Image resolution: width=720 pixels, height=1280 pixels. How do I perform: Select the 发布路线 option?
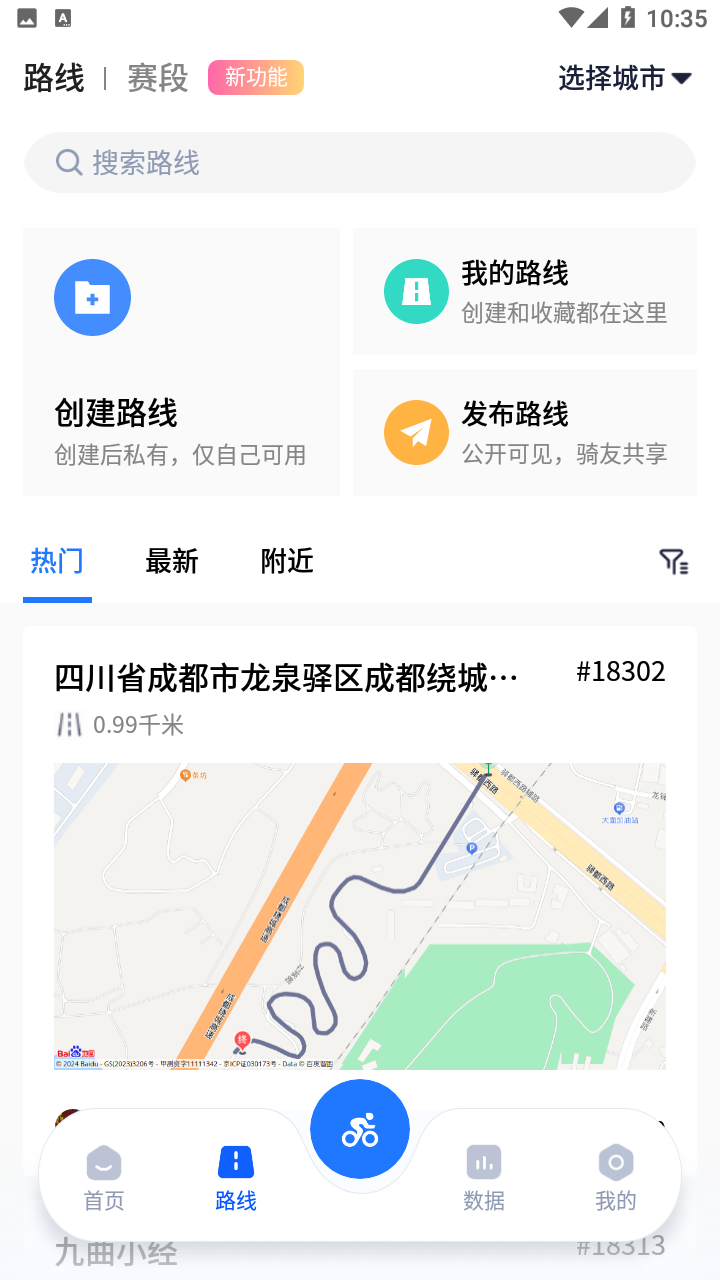525,433
